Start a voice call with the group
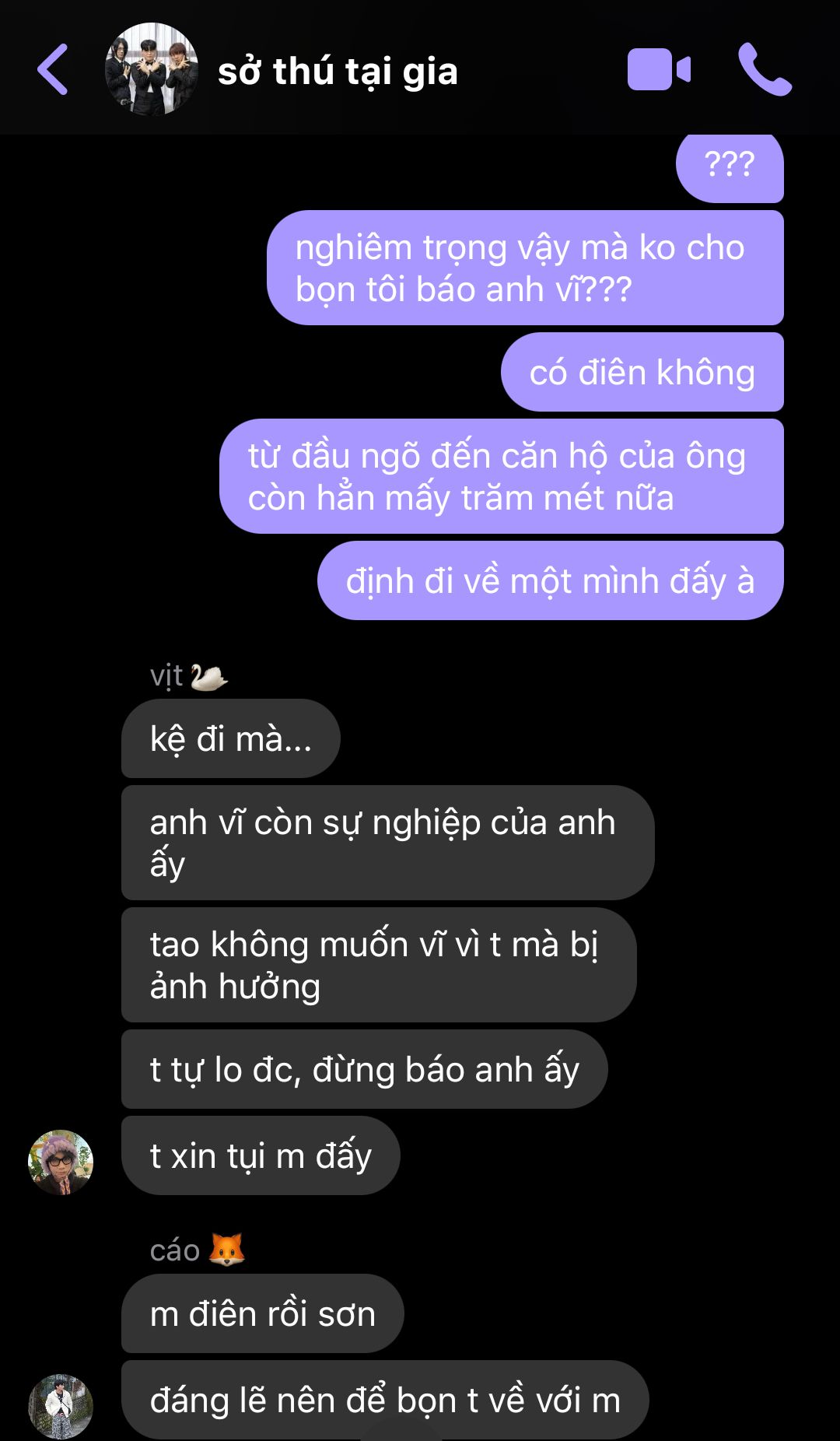The image size is (840, 1441). (x=764, y=70)
